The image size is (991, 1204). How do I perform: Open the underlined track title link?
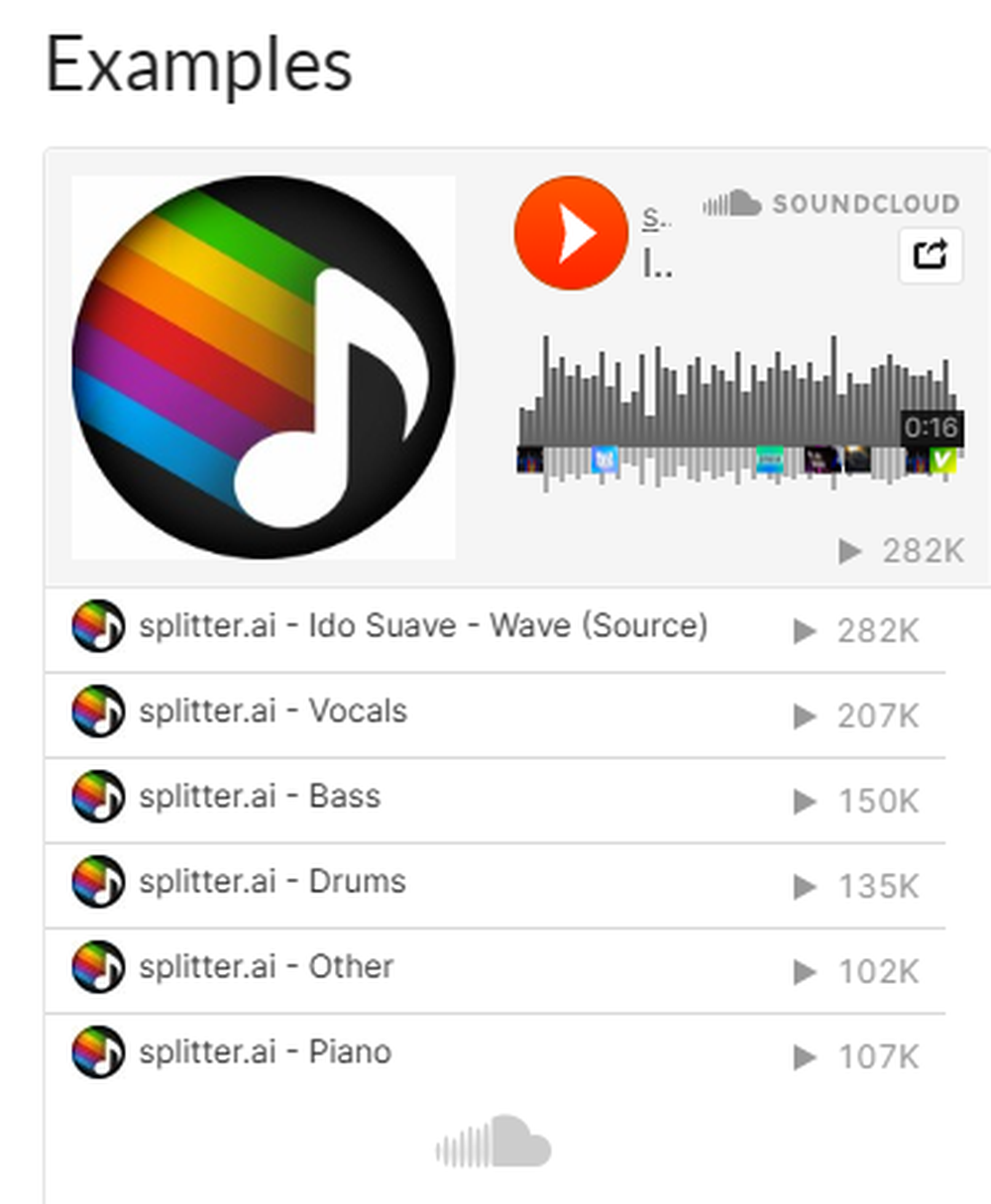tap(654, 220)
